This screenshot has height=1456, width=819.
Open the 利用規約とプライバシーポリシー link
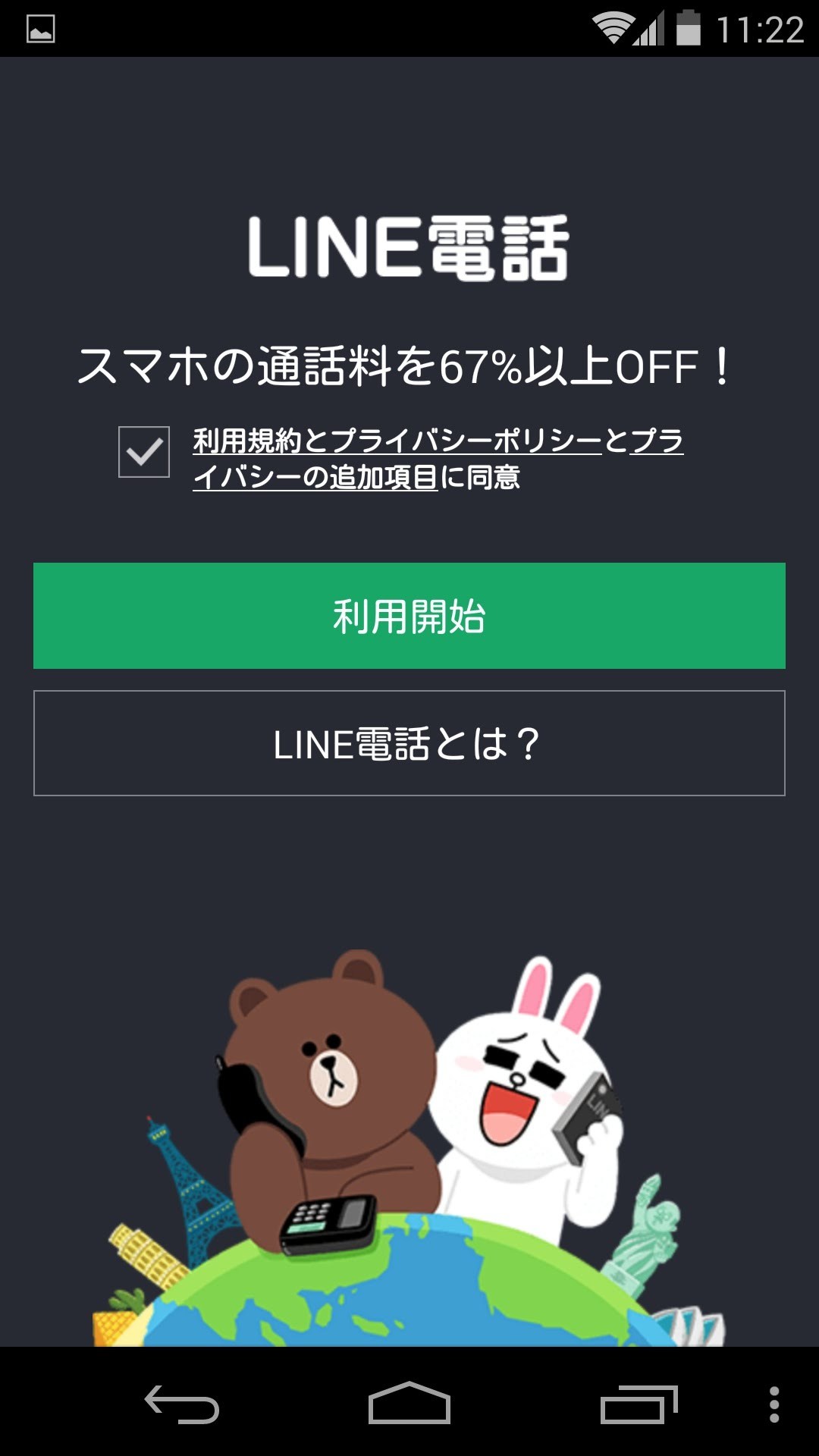397,441
